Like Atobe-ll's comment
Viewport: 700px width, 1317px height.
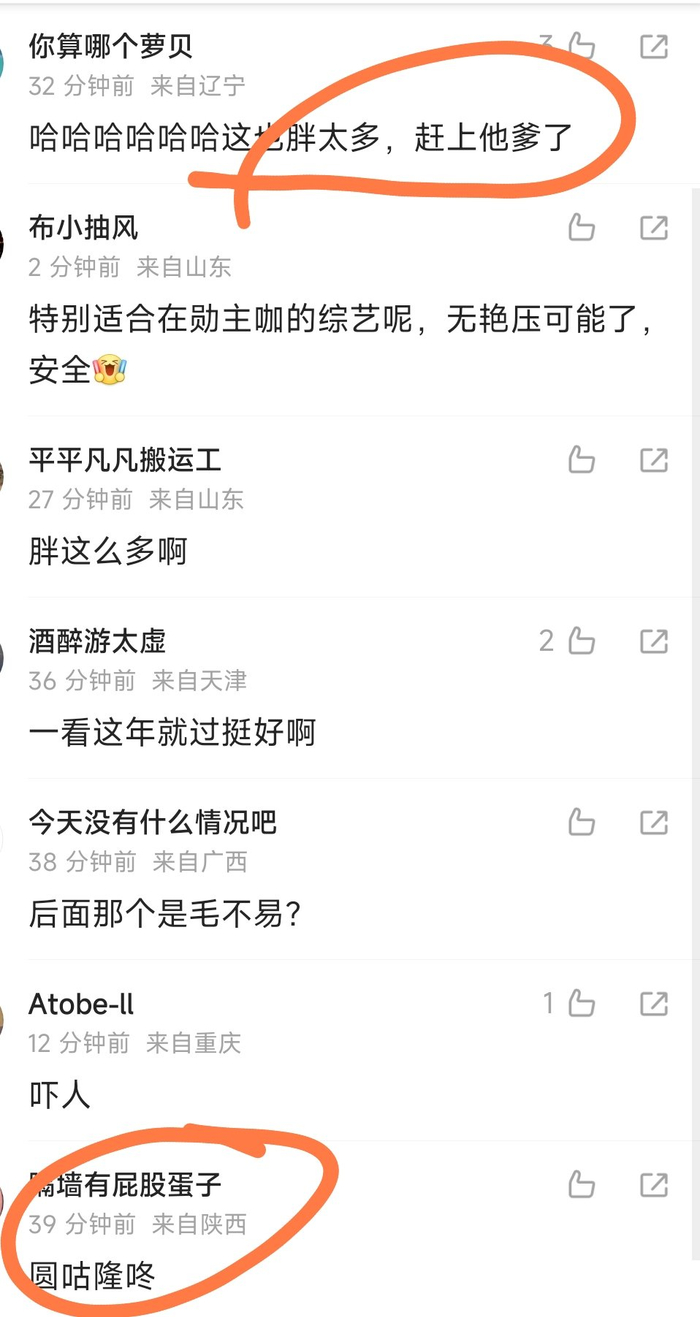tap(581, 1003)
